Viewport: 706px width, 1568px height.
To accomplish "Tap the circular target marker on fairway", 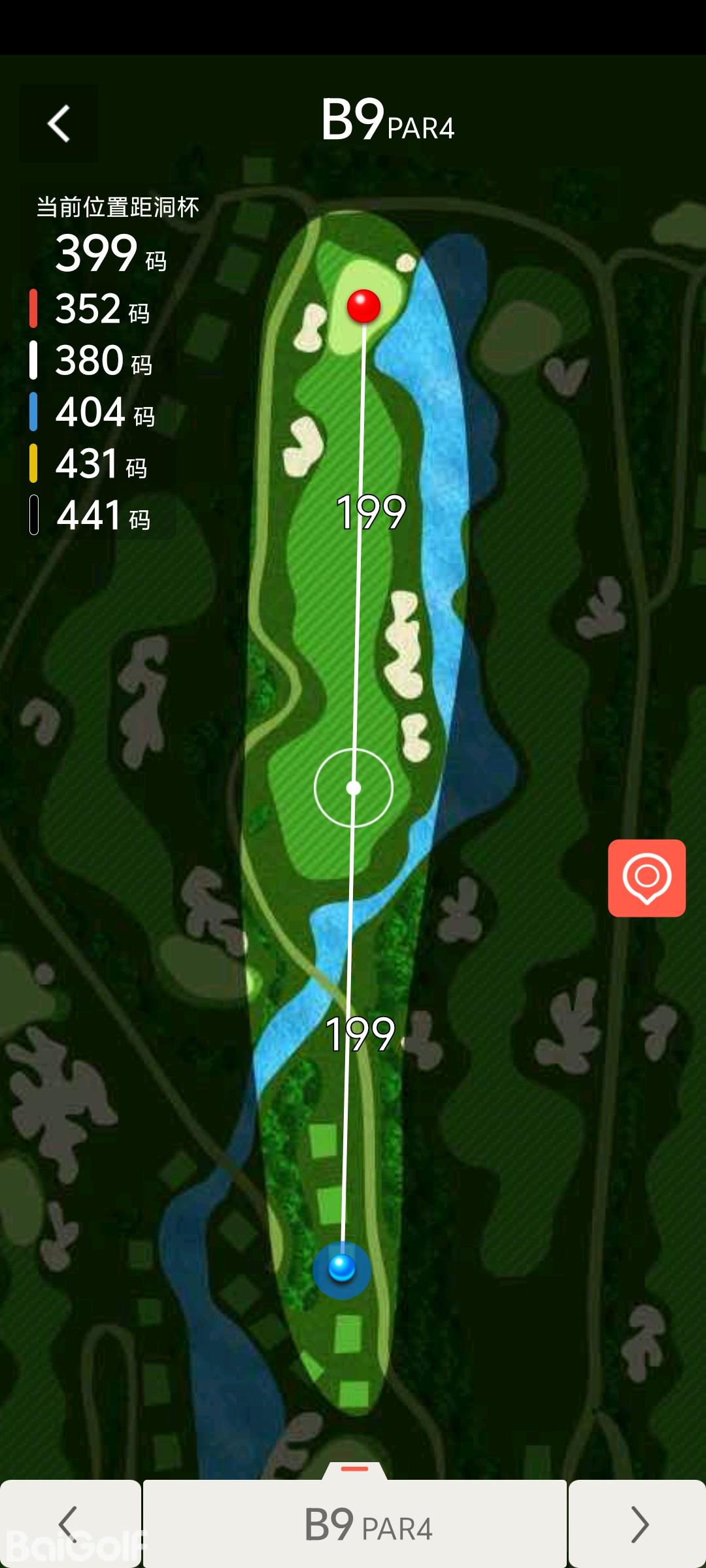I will 354,788.
